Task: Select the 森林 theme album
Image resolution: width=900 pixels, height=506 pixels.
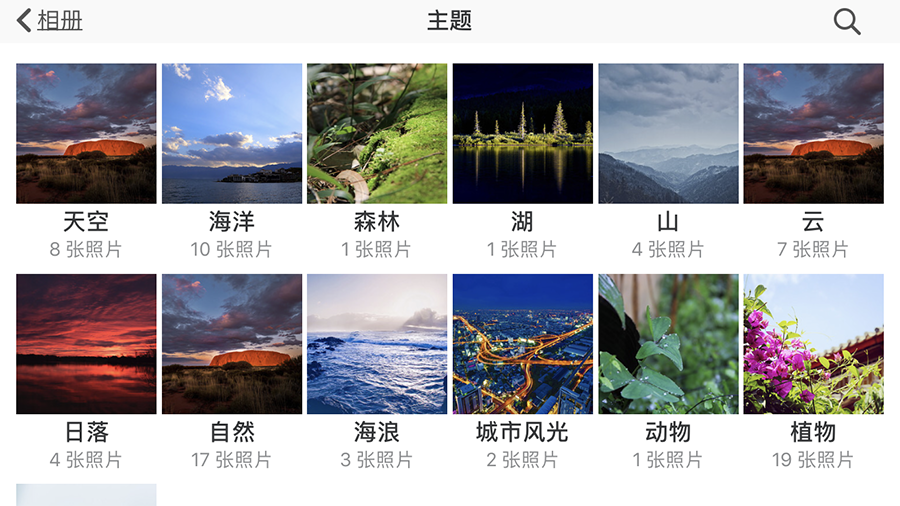Action: 377,134
